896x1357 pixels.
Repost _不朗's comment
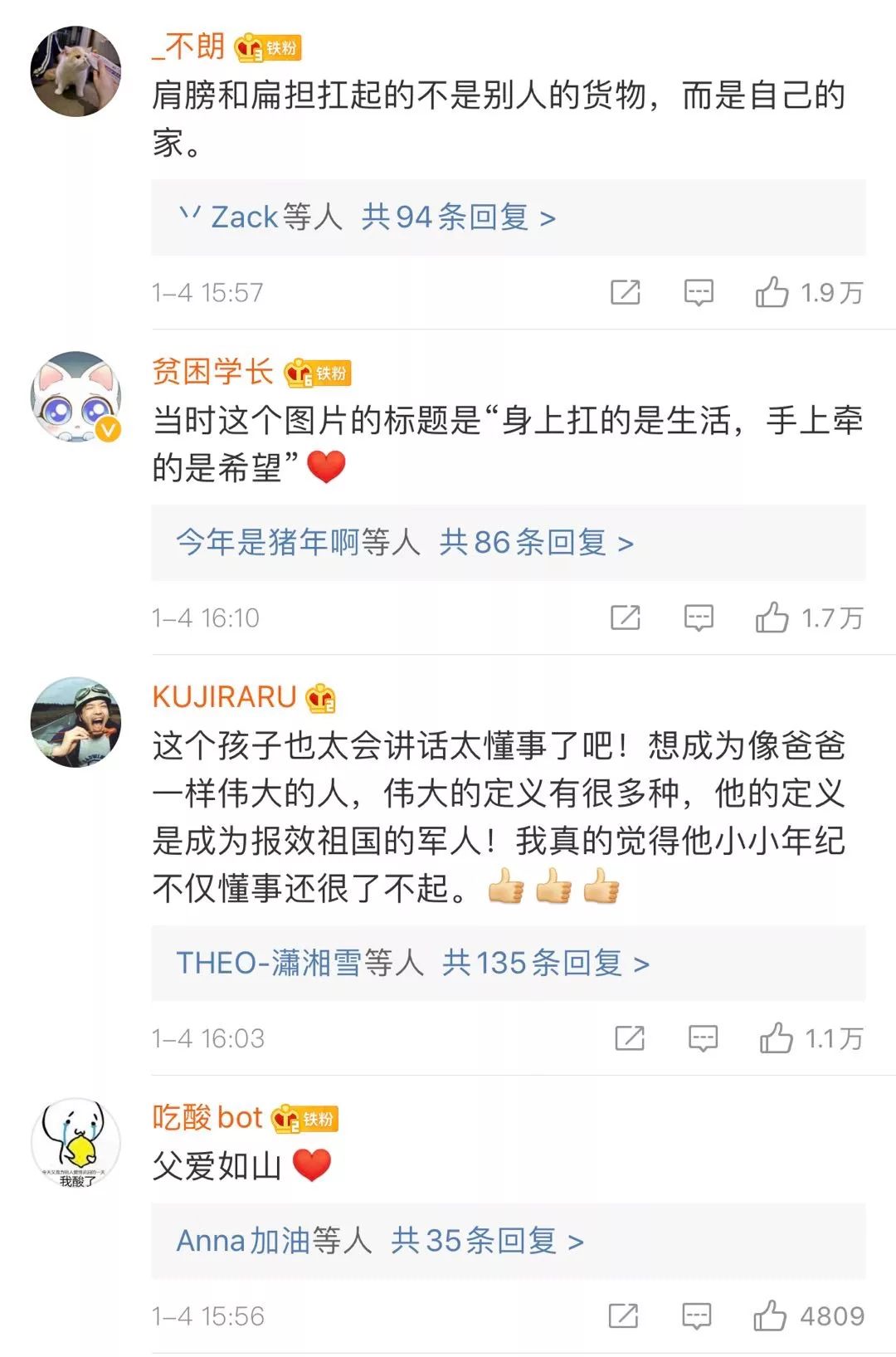(625, 292)
